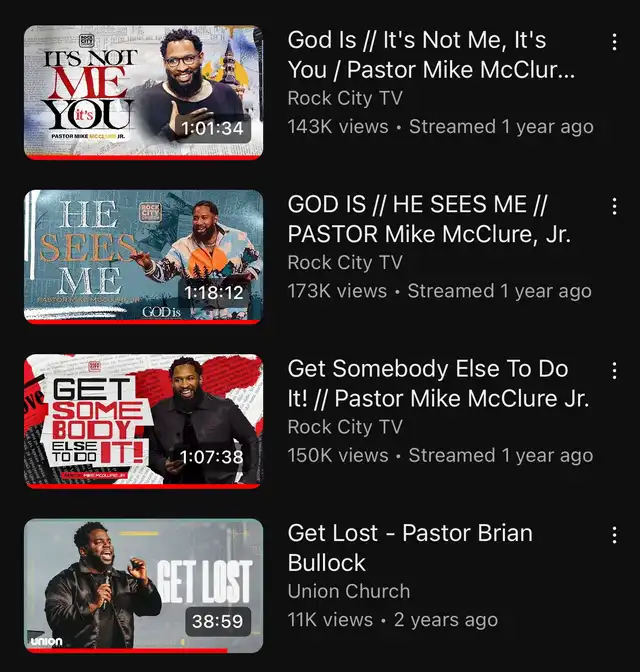Open options for Get Somebody Else To Do It
This screenshot has height=672, width=640.
(614, 370)
